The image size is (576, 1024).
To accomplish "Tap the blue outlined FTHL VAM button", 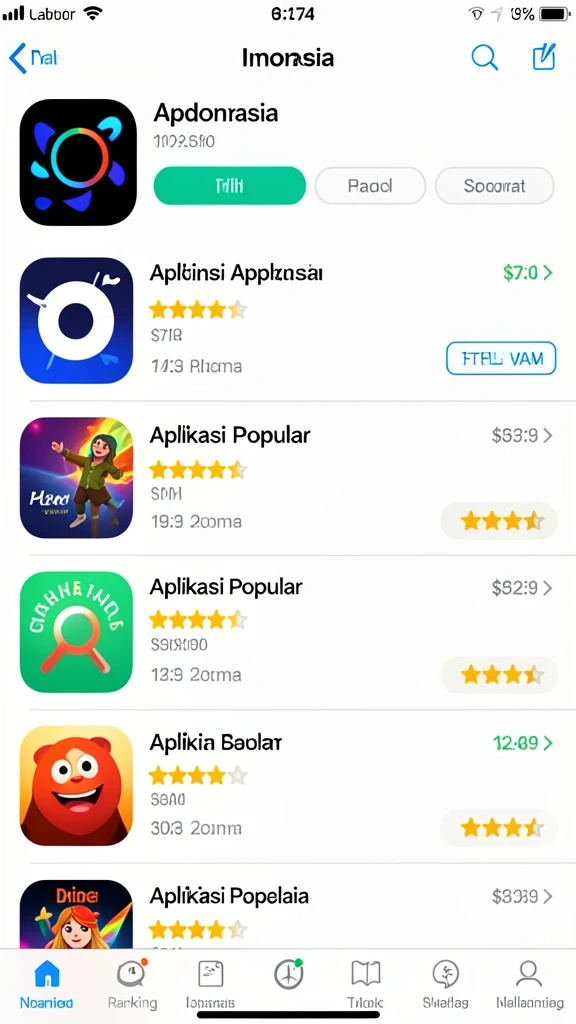I will pyautogui.click(x=501, y=359).
